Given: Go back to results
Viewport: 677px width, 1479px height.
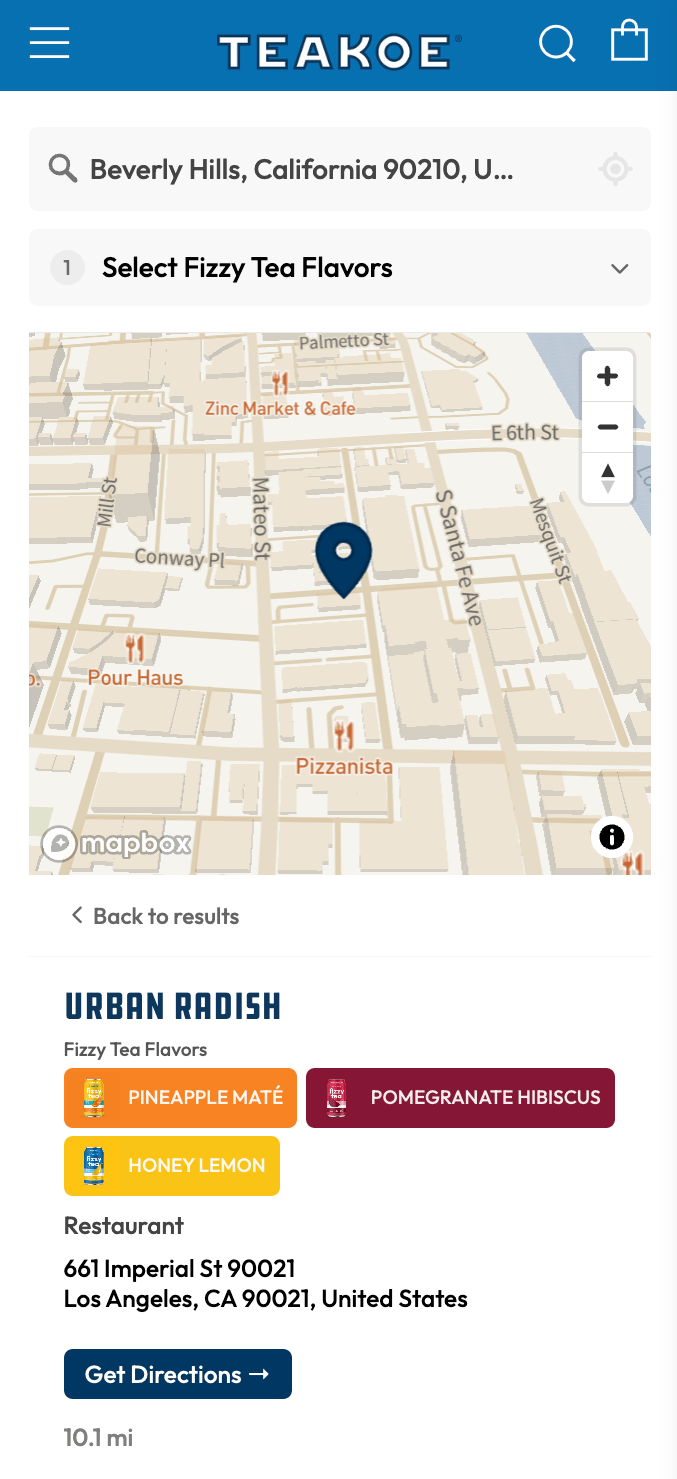Looking at the screenshot, I should 155,916.
